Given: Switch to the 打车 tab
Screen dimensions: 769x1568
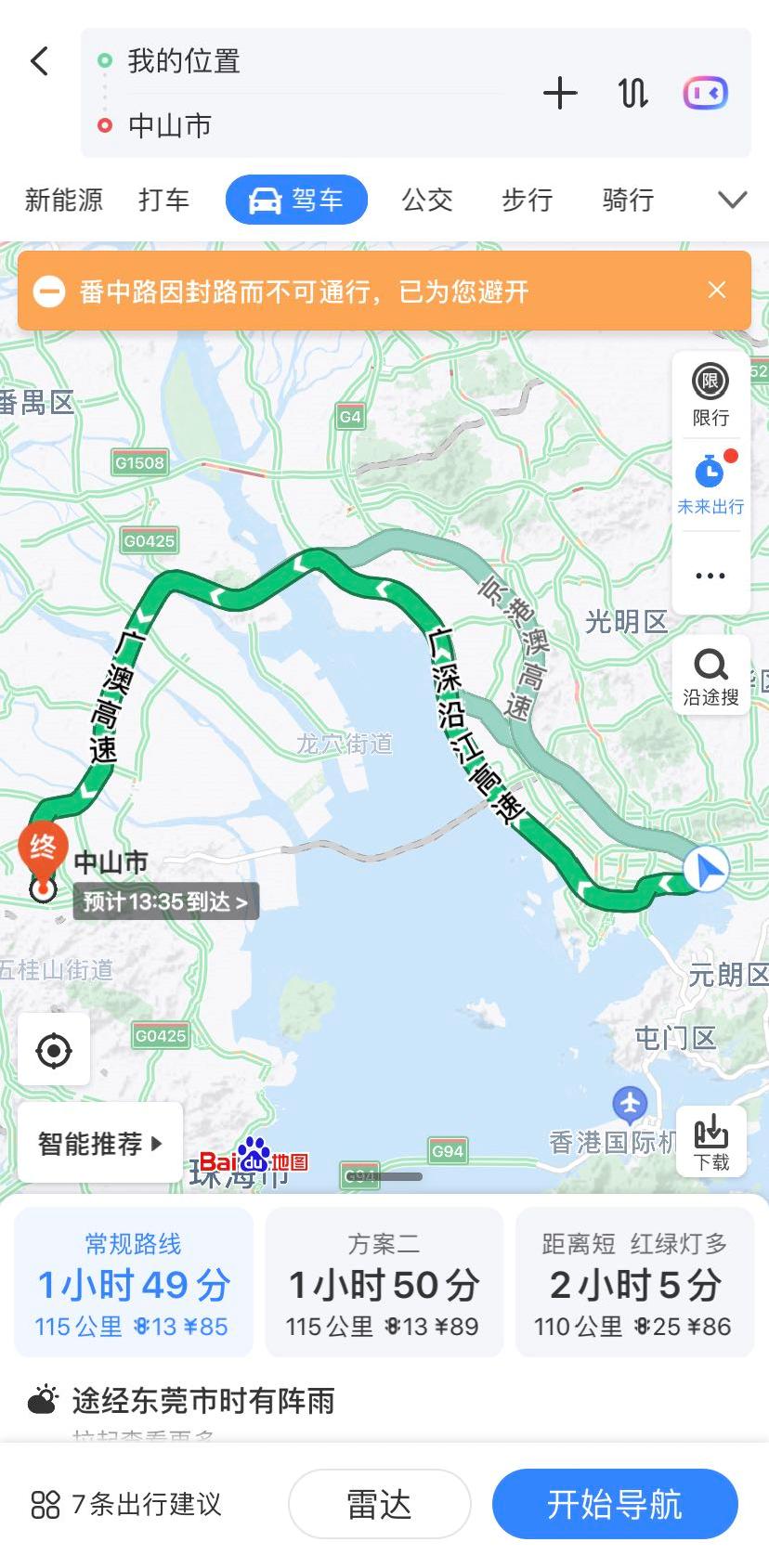Looking at the screenshot, I should (163, 200).
